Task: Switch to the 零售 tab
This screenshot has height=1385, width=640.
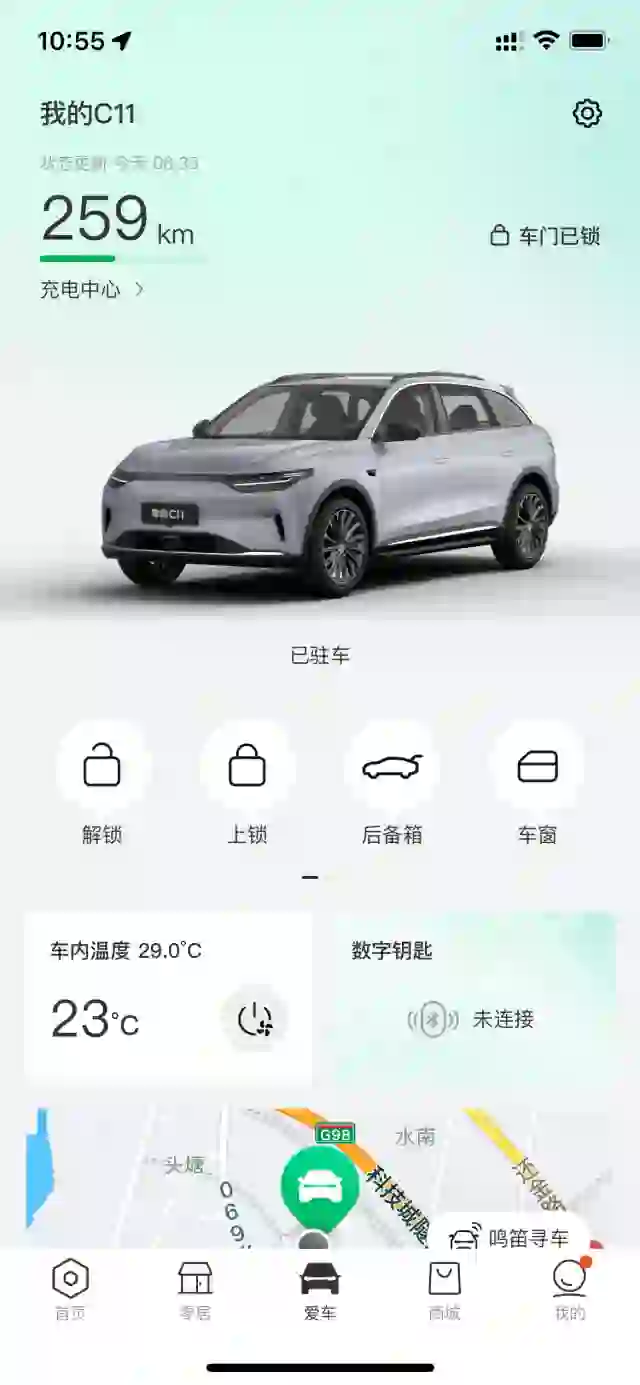Action: click(195, 1290)
